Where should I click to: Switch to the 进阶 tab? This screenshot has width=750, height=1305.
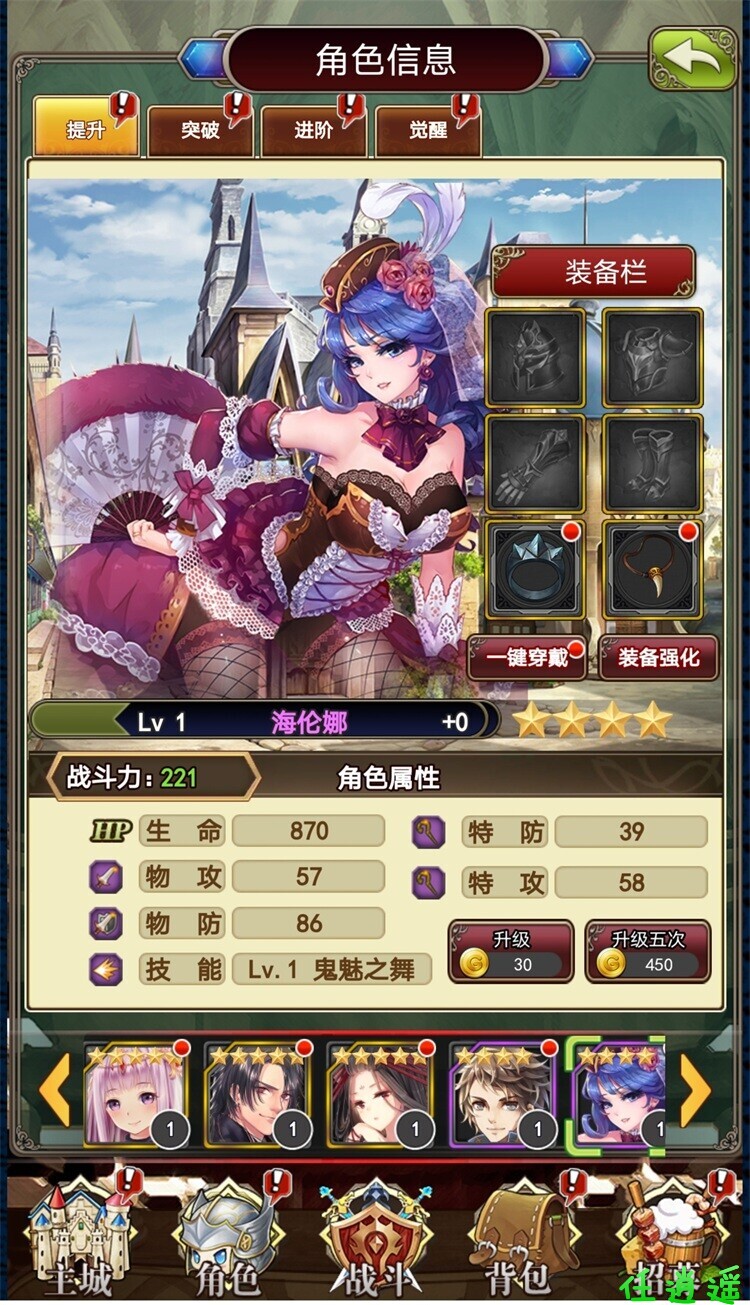point(313,130)
